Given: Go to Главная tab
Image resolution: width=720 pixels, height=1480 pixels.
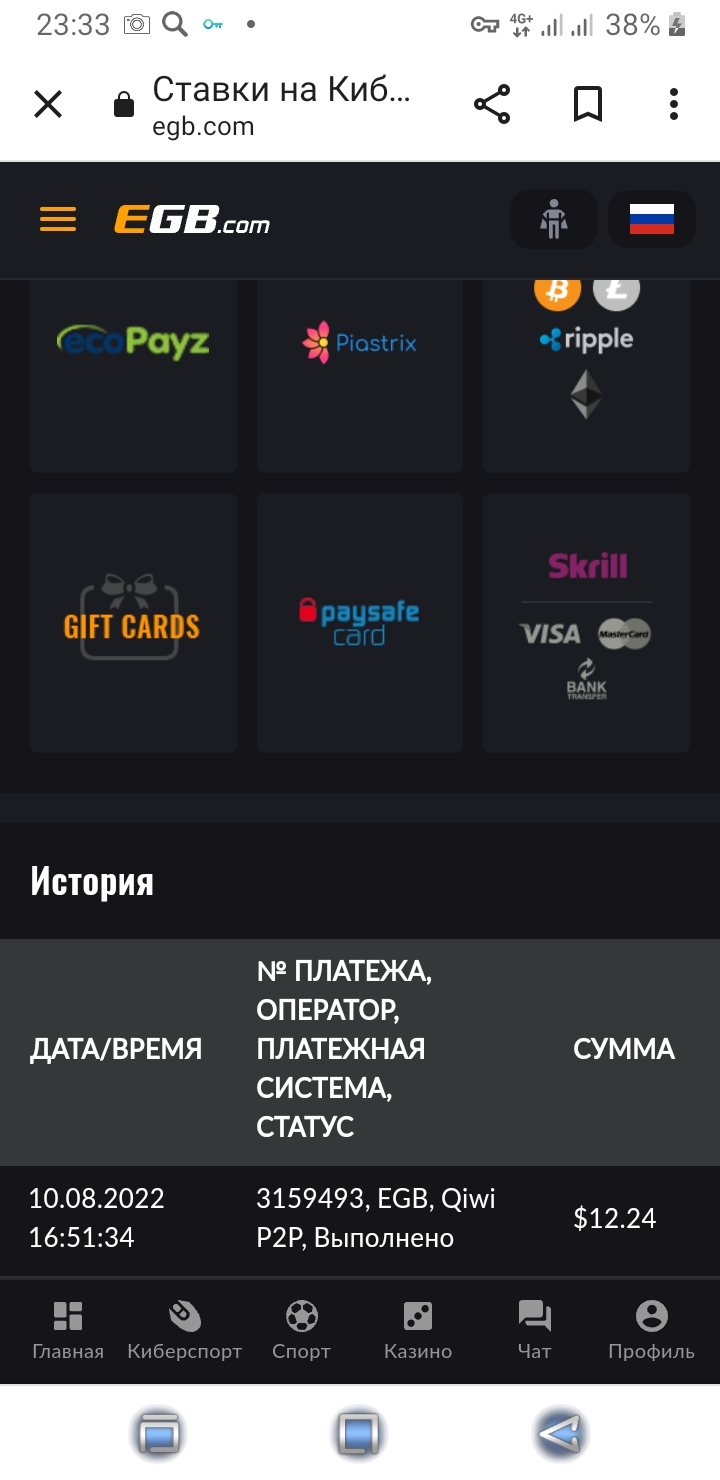Looking at the screenshot, I should (68, 1330).
